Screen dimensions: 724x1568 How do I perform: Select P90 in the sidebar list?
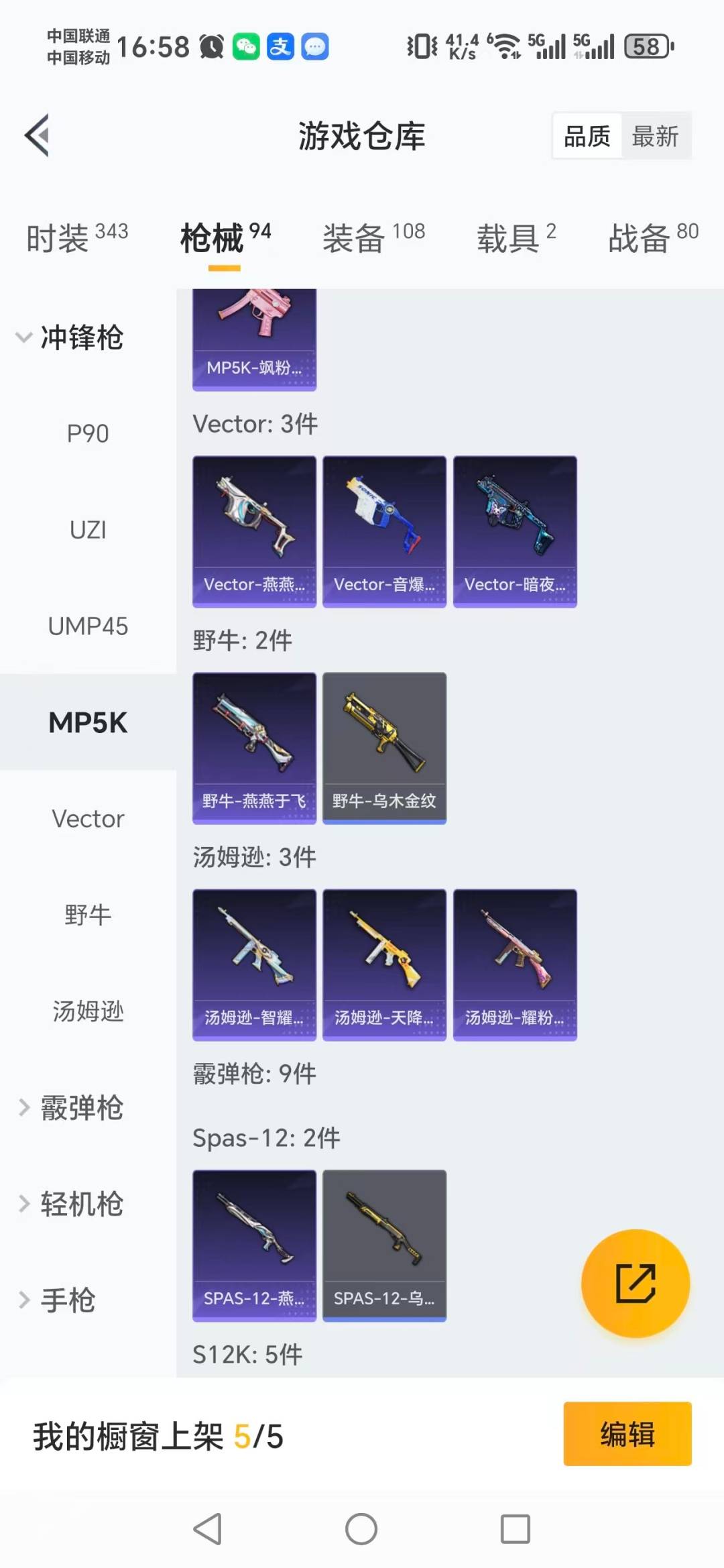point(88,433)
